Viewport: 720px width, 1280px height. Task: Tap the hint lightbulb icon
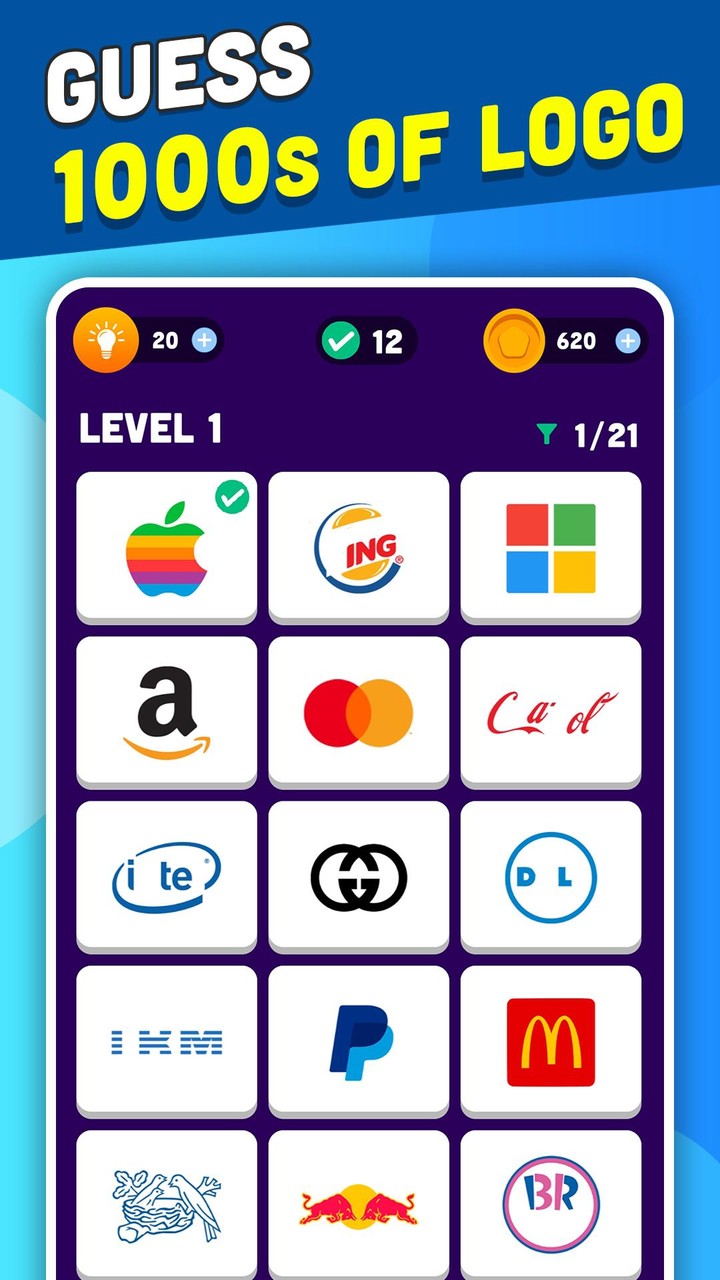[110, 341]
